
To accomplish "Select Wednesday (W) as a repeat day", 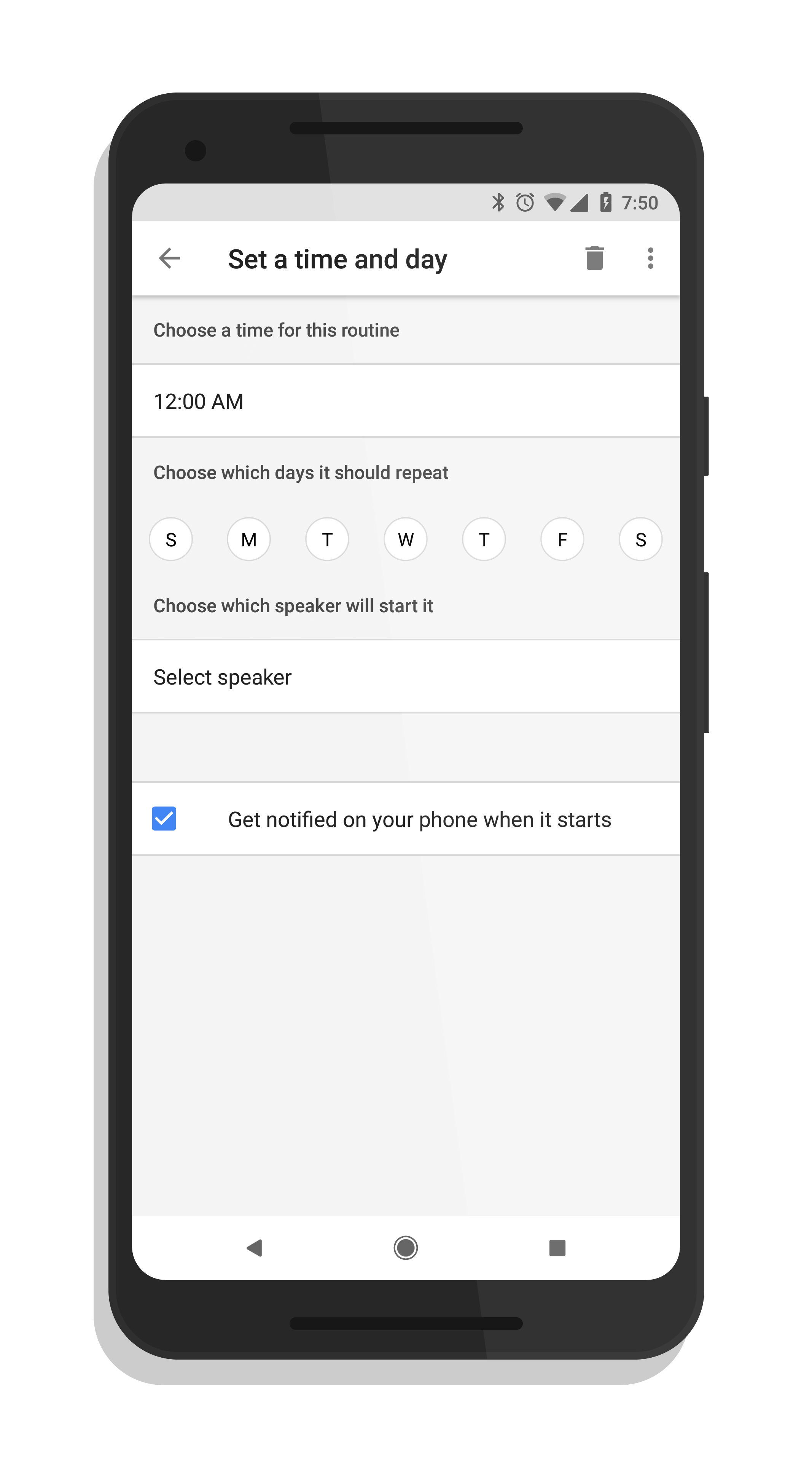I will (406, 539).
